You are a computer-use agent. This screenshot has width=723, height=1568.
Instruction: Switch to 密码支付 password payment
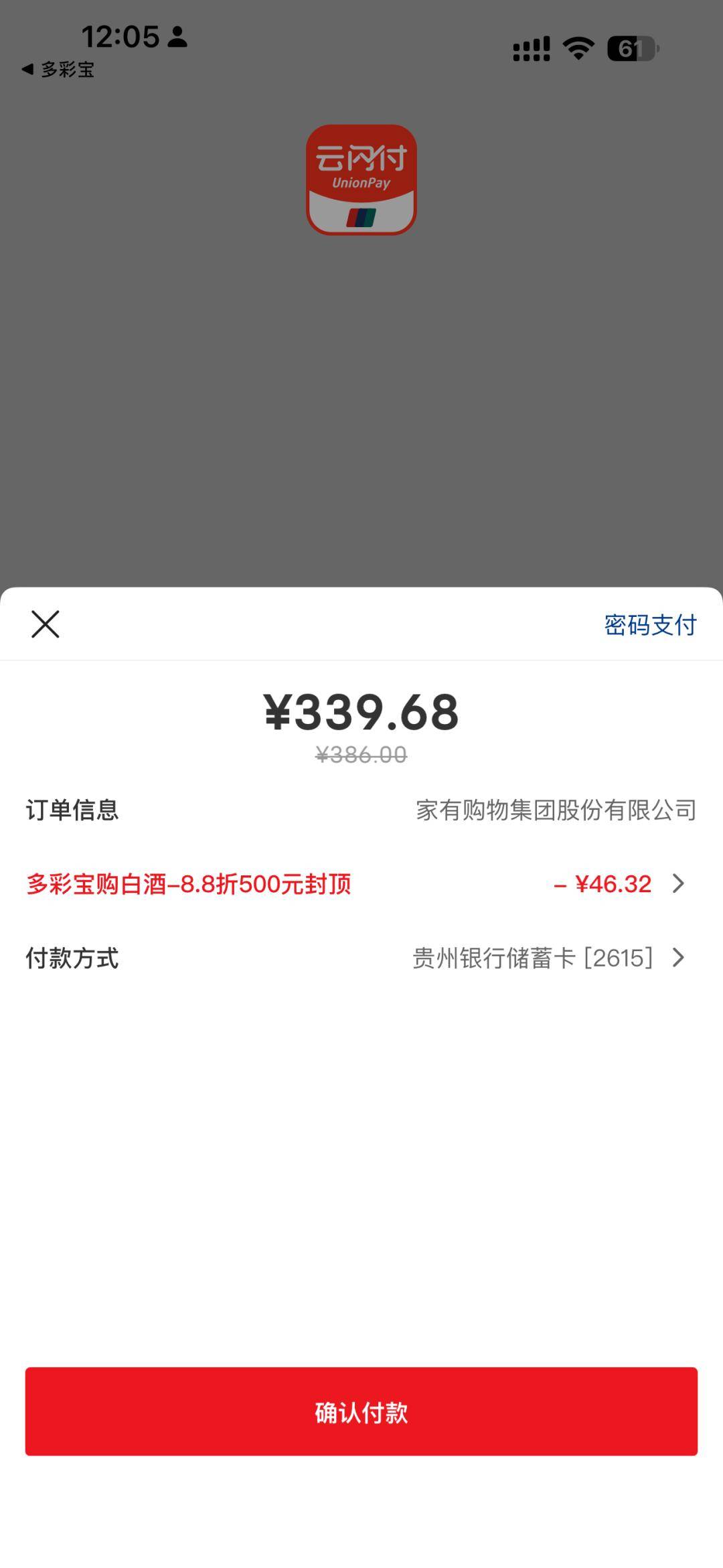650,625
